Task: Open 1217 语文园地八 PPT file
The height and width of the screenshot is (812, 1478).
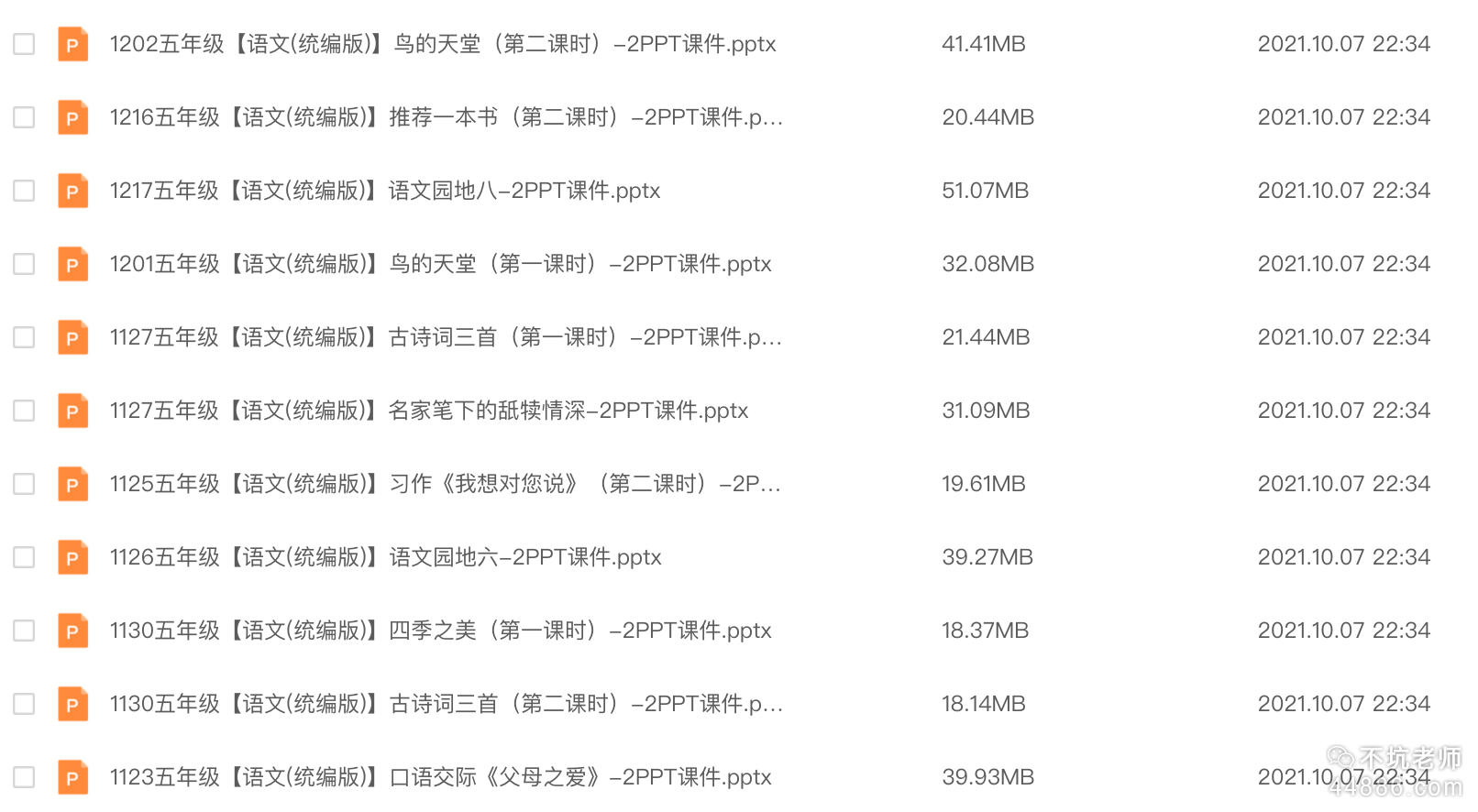Action: point(385,191)
